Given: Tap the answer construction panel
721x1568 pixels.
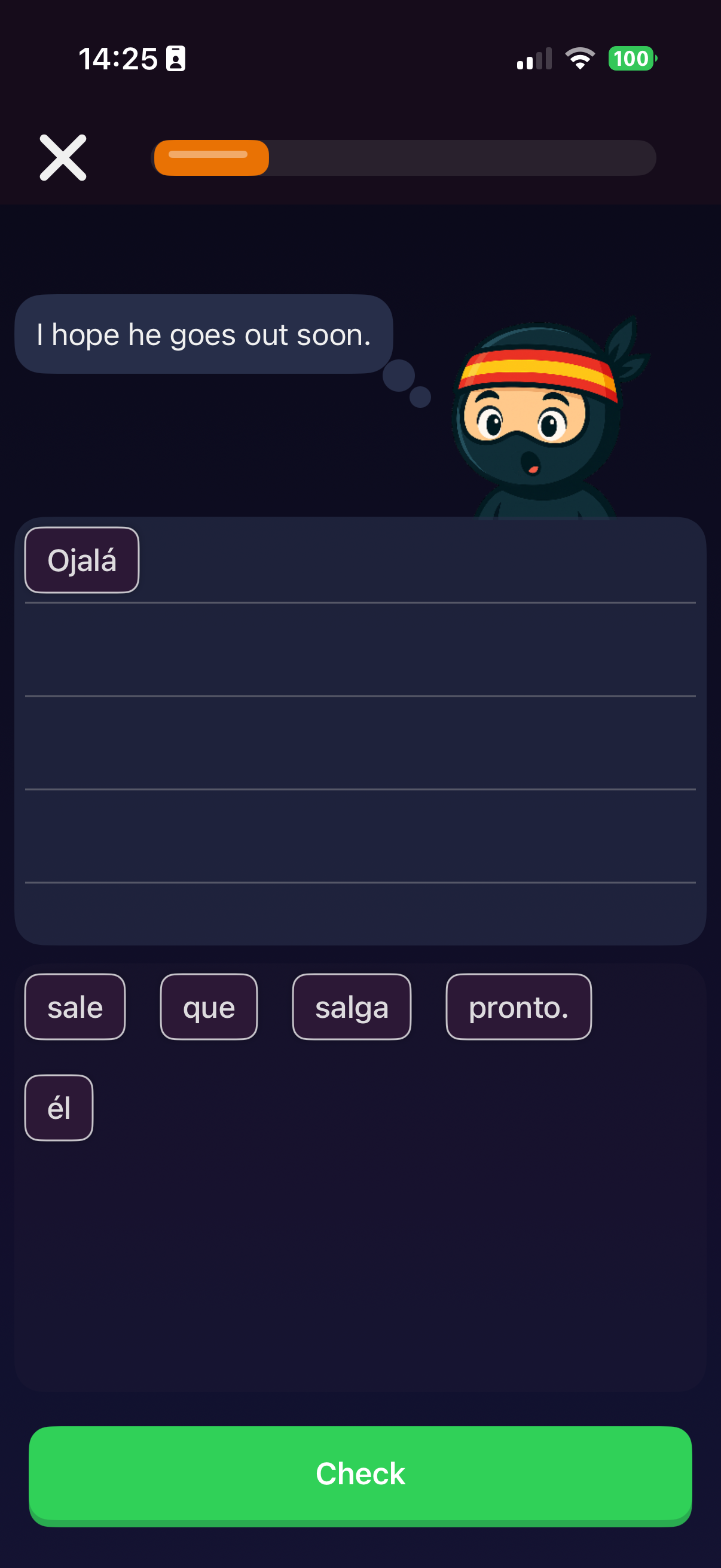Looking at the screenshot, I should coord(360,730).
